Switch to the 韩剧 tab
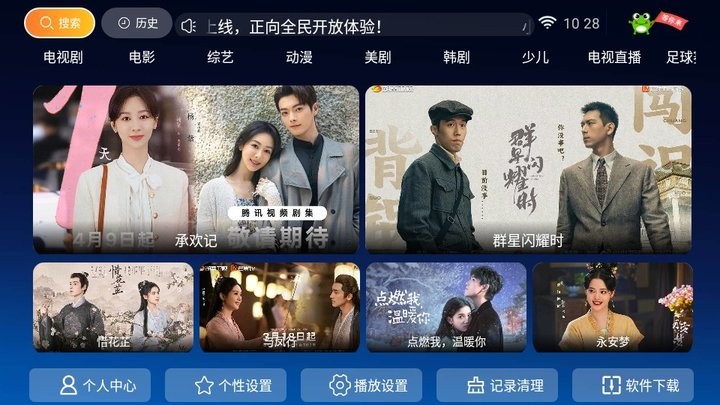This screenshot has height=405, width=720. point(456,57)
